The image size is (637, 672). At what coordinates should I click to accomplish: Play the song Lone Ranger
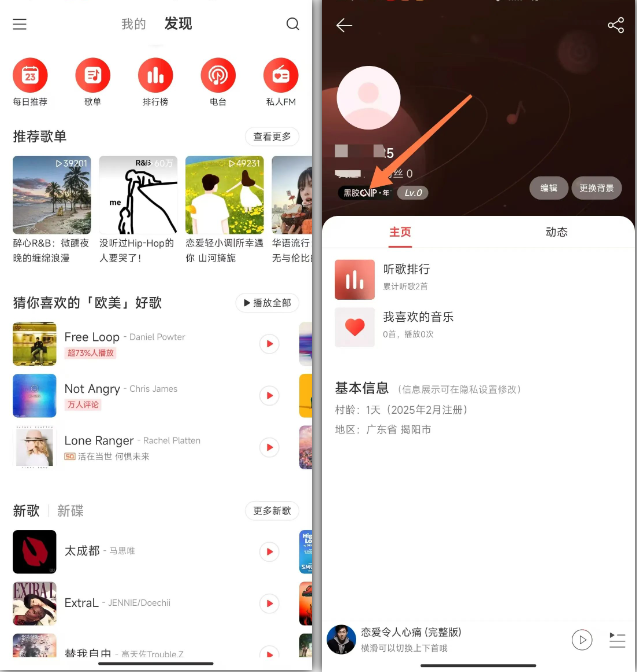[269, 447]
